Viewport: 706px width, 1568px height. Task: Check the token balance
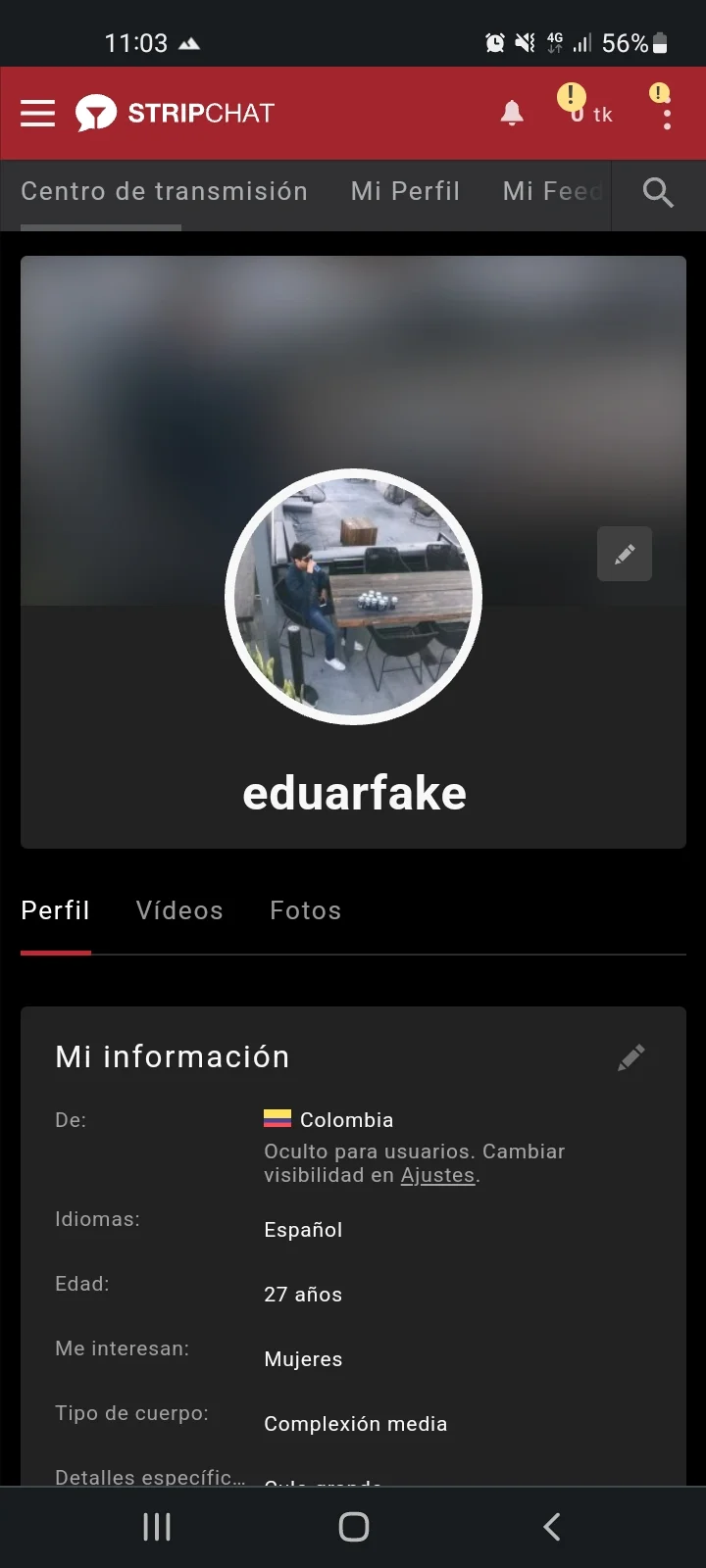(590, 114)
